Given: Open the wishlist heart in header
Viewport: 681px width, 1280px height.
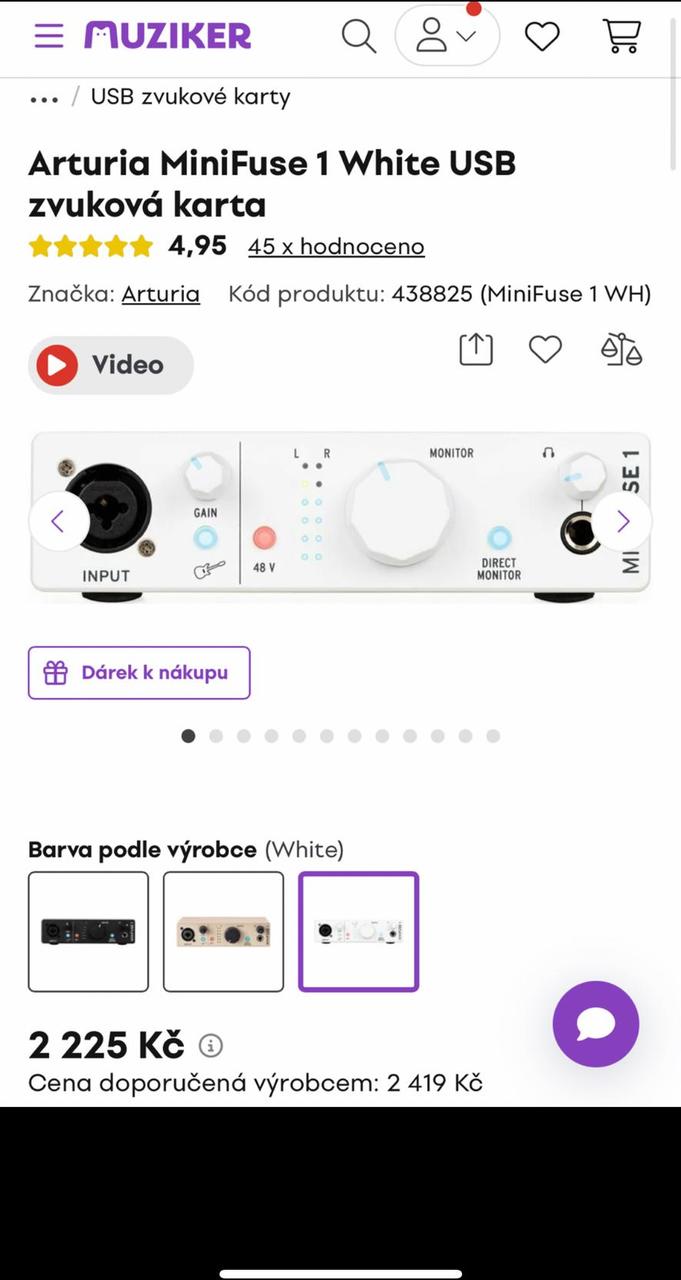Looking at the screenshot, I should pyautogui.click(x=542, y=36).
